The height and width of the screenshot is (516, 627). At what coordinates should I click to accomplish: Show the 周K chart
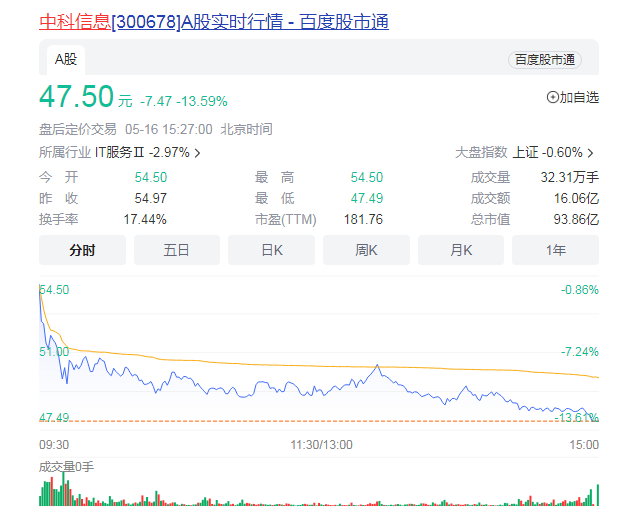click(367, 250)
